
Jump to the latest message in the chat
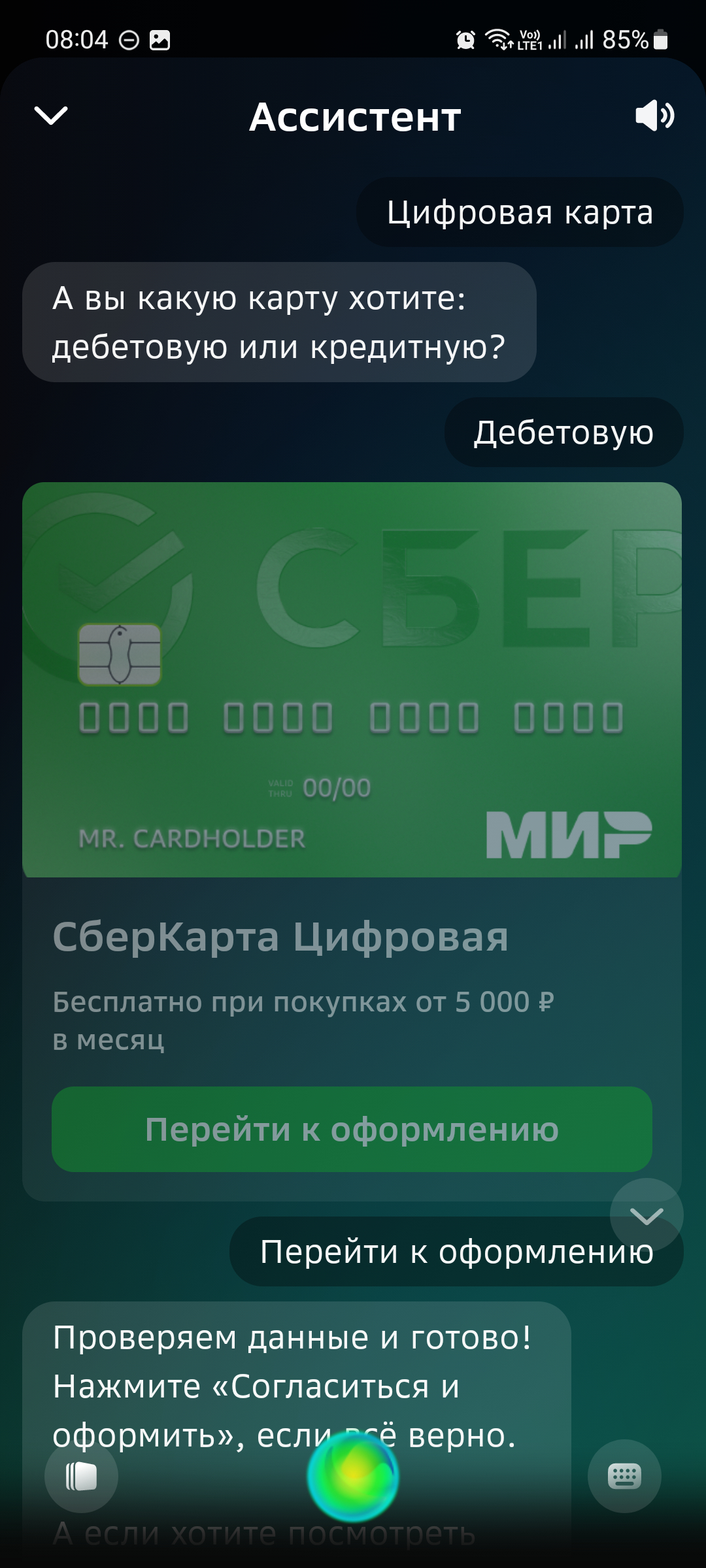pyautogui.click(x=647, y=1215)
